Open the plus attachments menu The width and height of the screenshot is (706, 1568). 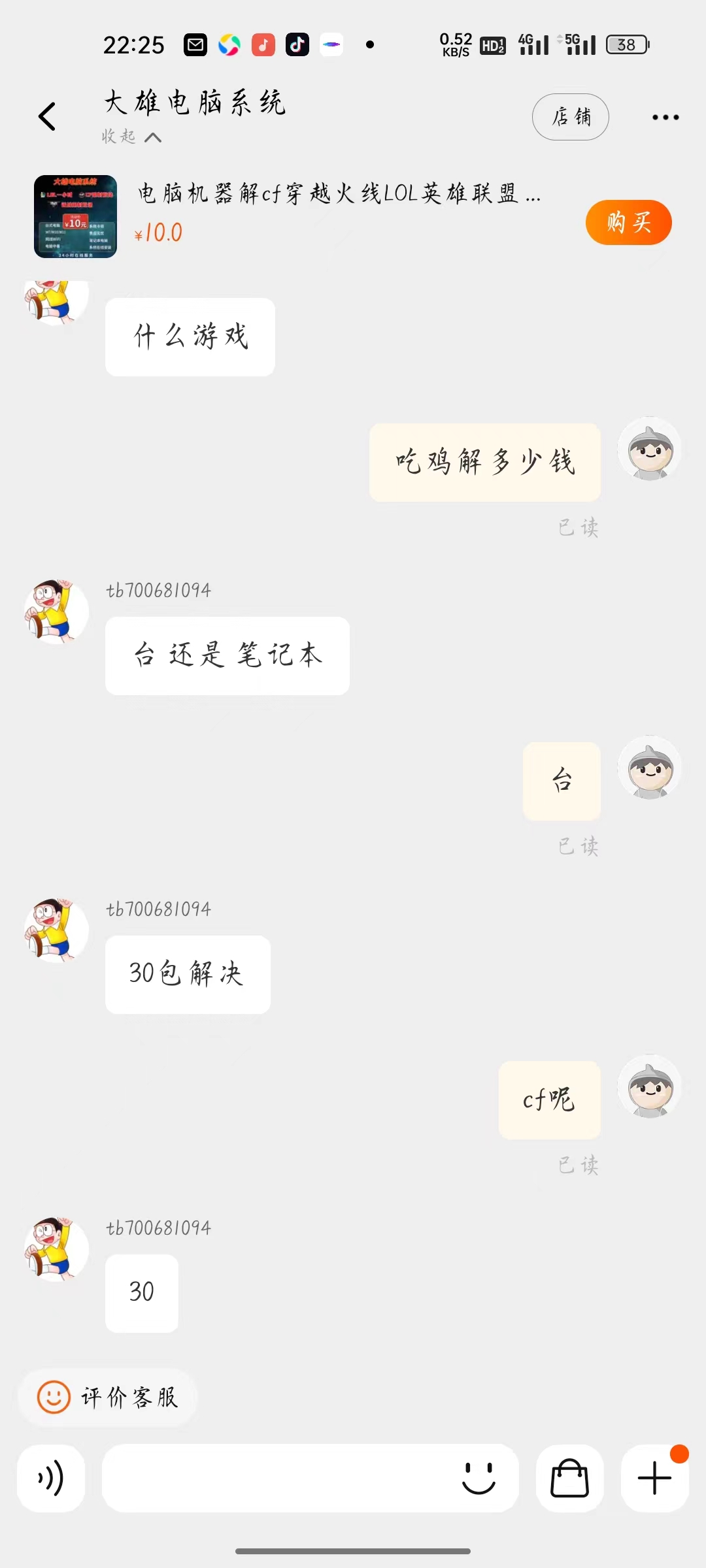[x=654, y=1478]
